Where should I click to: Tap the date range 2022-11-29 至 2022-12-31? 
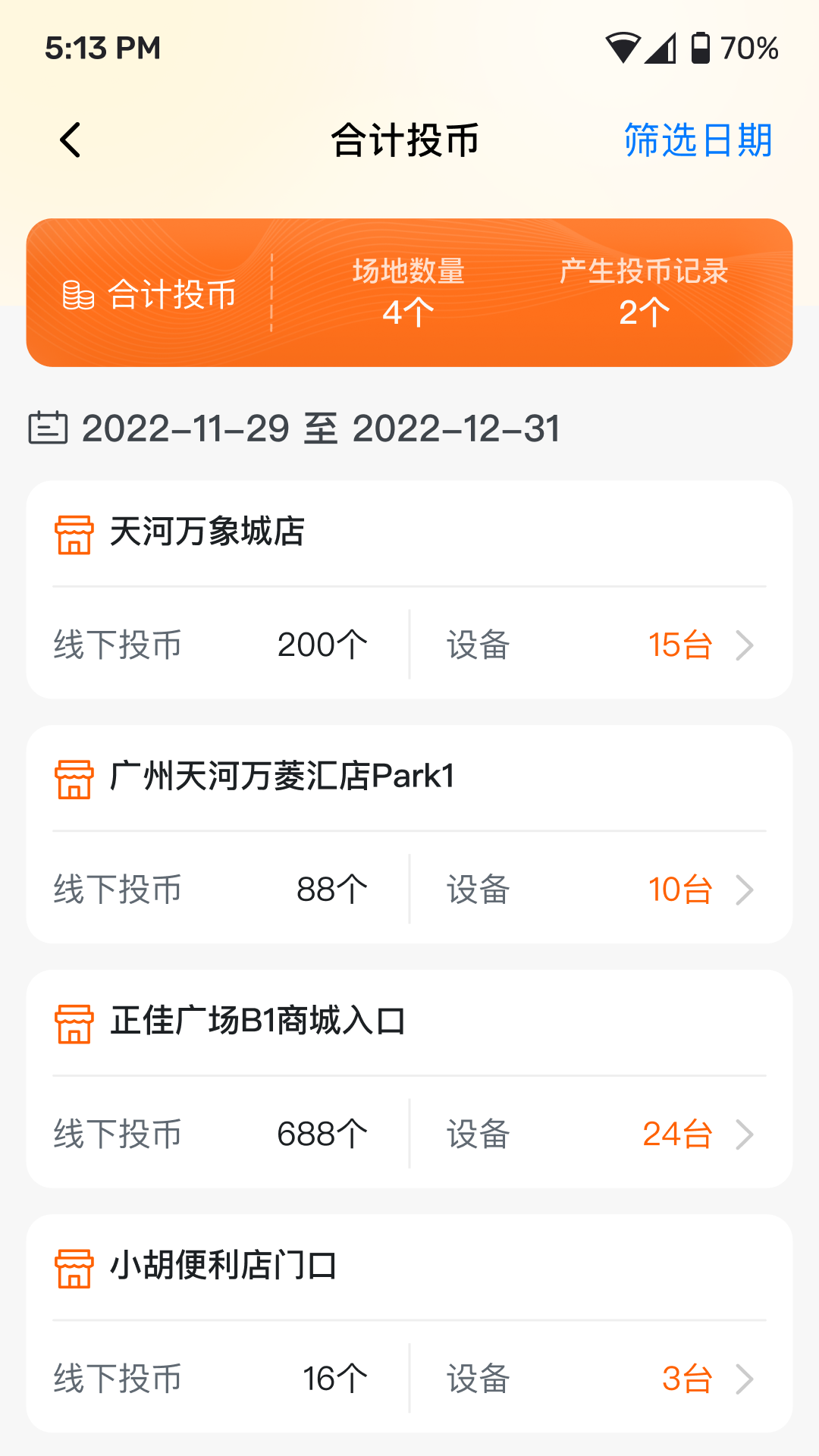tap(322, 428)
